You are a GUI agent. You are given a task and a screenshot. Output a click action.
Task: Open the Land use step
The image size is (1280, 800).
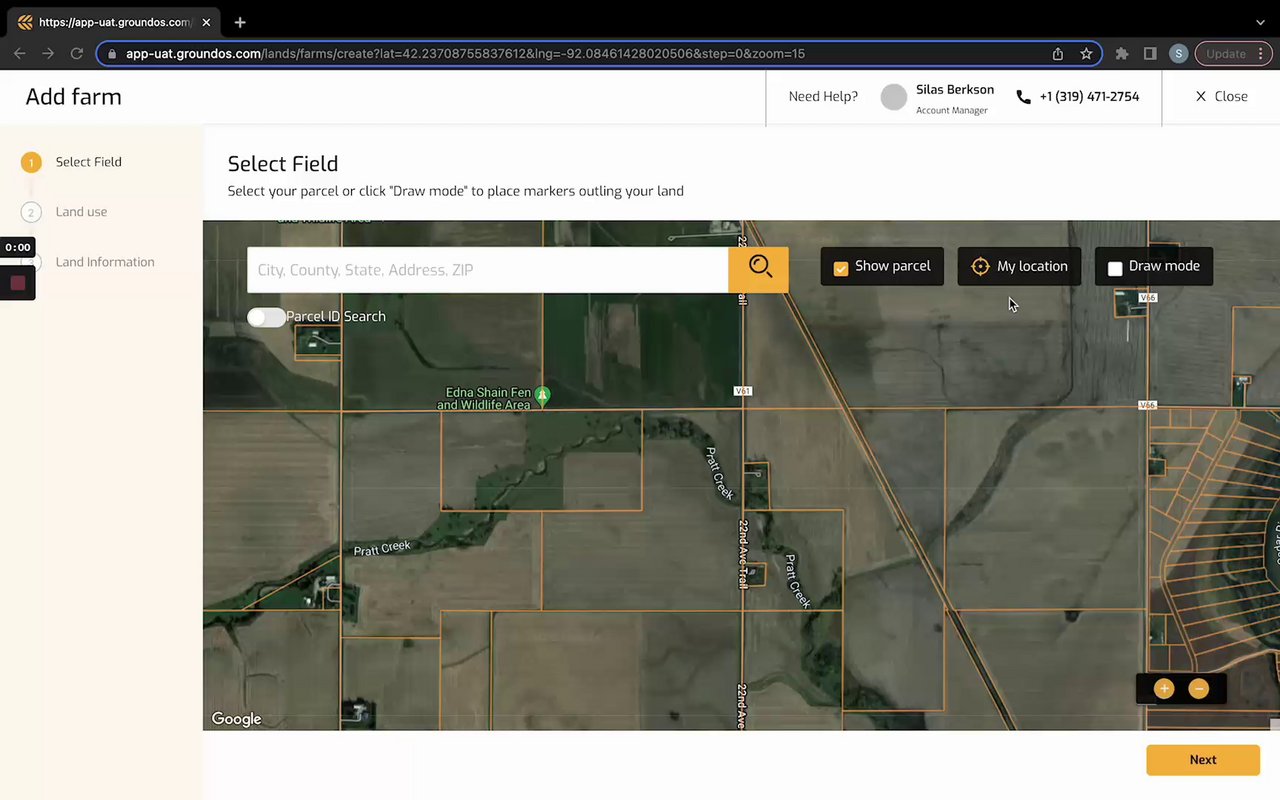(81, 212)
